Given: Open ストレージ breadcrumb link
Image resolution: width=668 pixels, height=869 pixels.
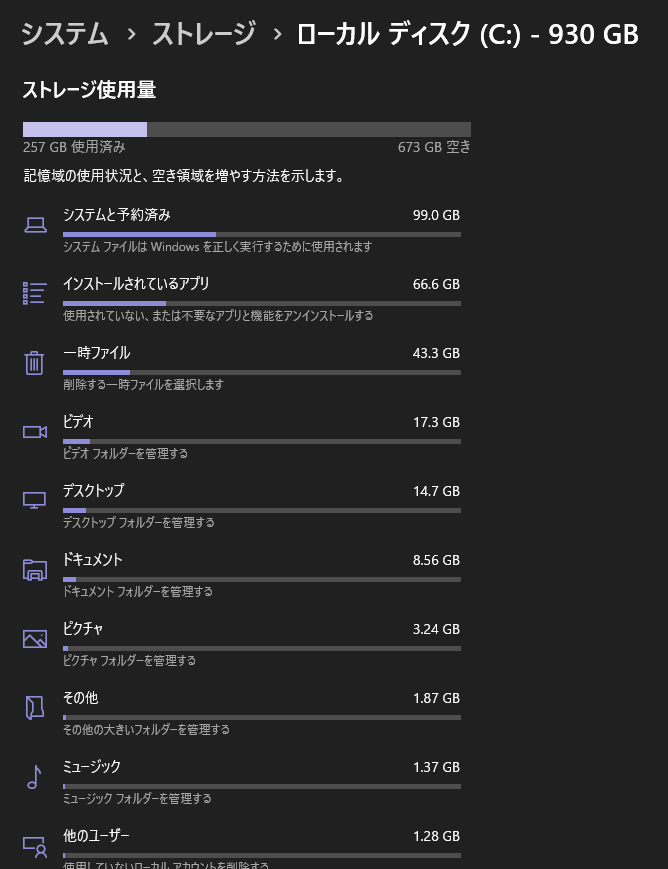Looking at the screenshot, I should click(x=203, y=35).
